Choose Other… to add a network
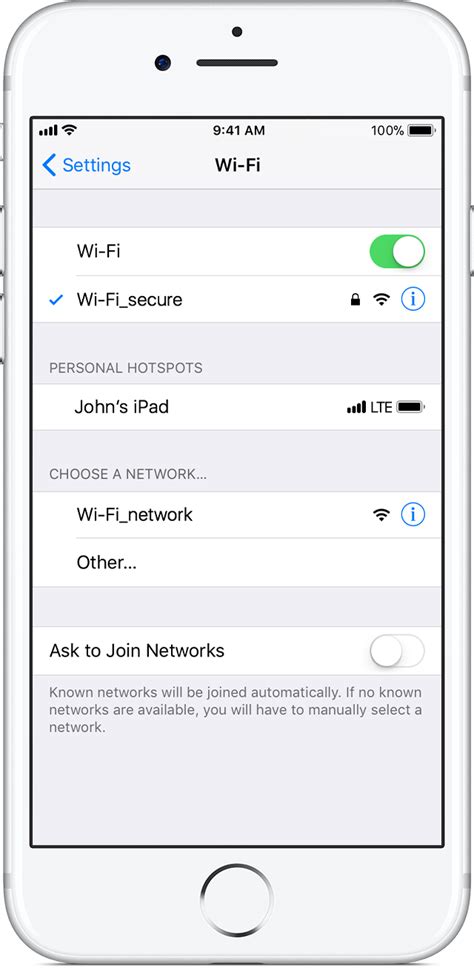The image size is (474, 968). 237,562
